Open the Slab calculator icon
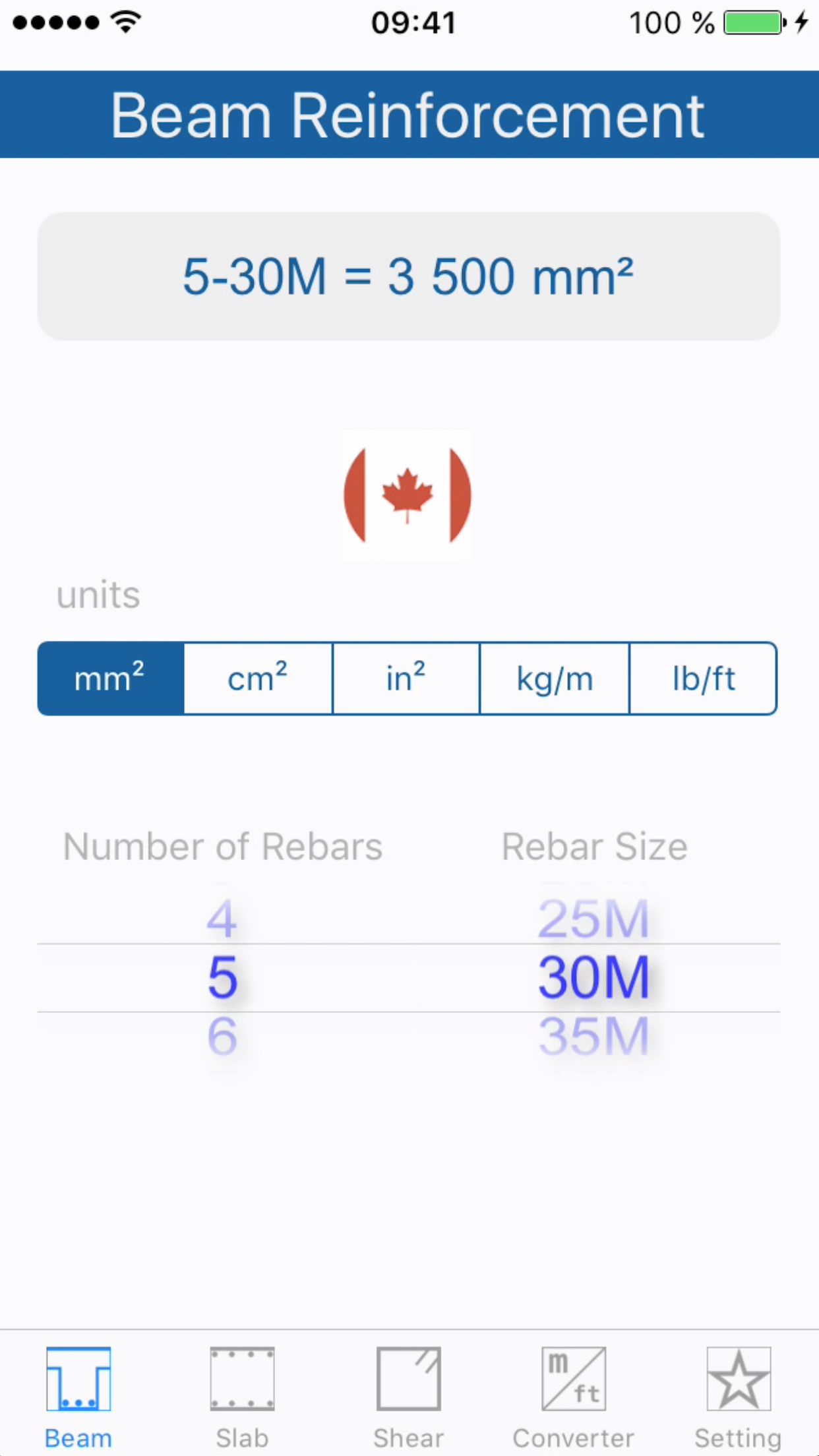The width and height of the screenshot is (819, 1456). [x=242, y=1378]
